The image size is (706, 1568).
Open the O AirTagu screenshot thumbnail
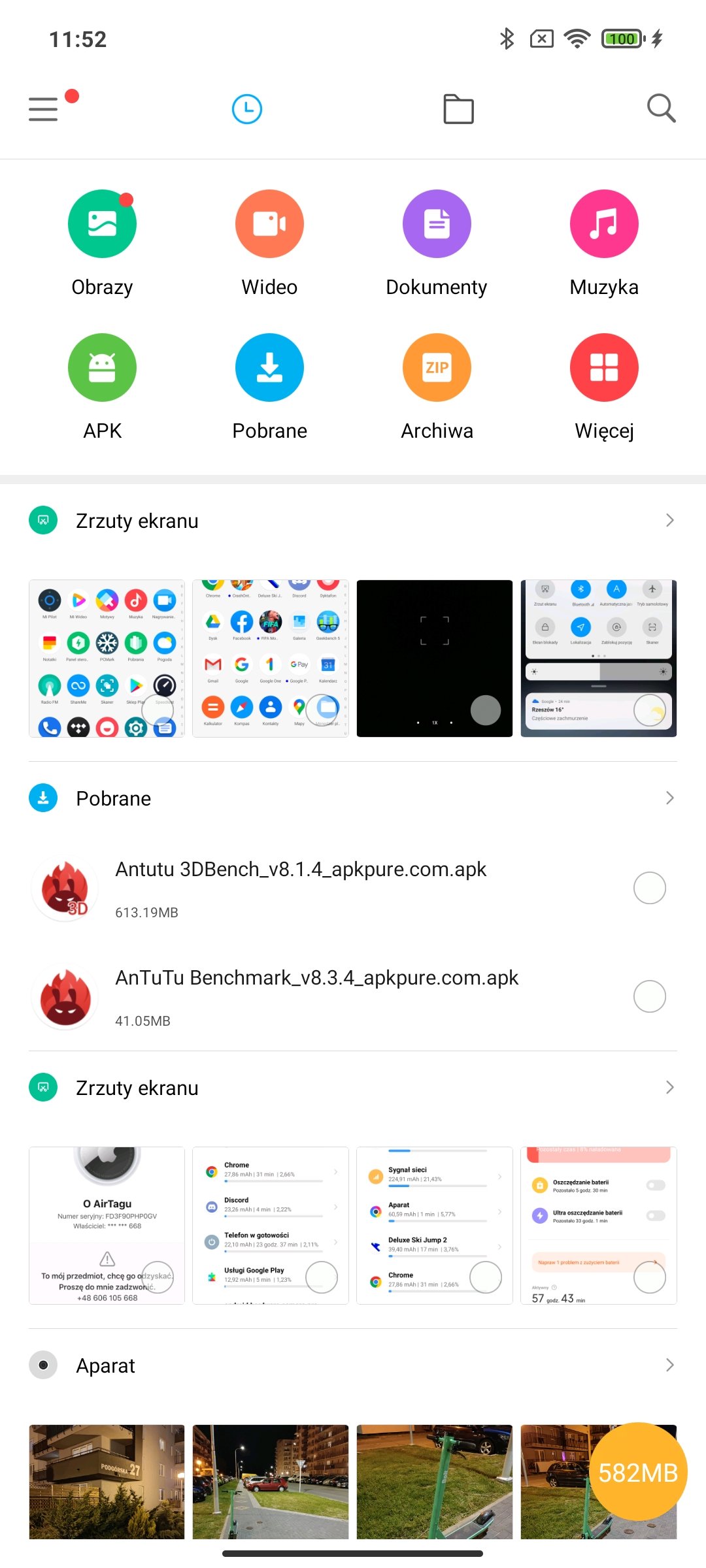[107, 1225]
